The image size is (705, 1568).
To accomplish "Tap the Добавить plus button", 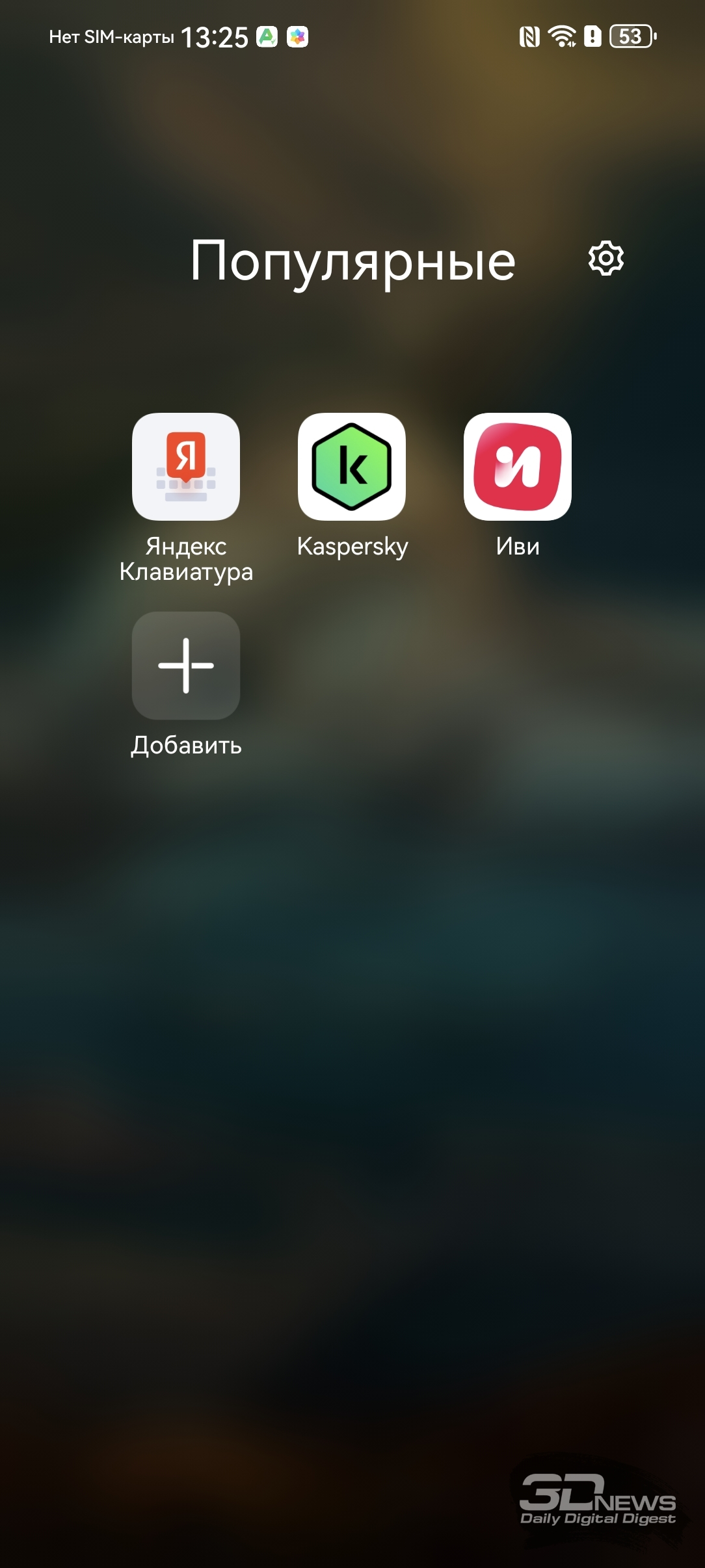I will tap(186, 666).
